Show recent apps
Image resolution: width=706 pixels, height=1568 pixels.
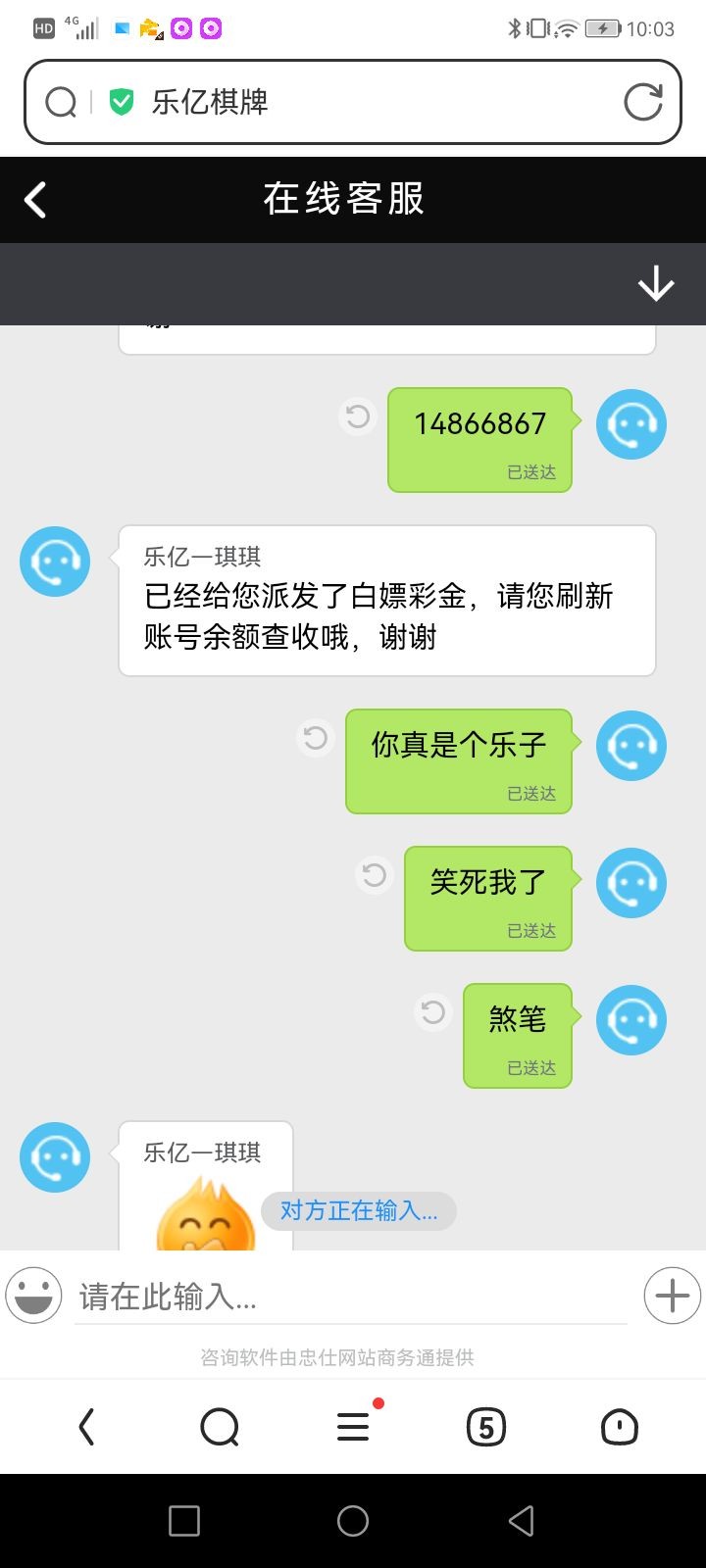click(x=184, y=1521)
